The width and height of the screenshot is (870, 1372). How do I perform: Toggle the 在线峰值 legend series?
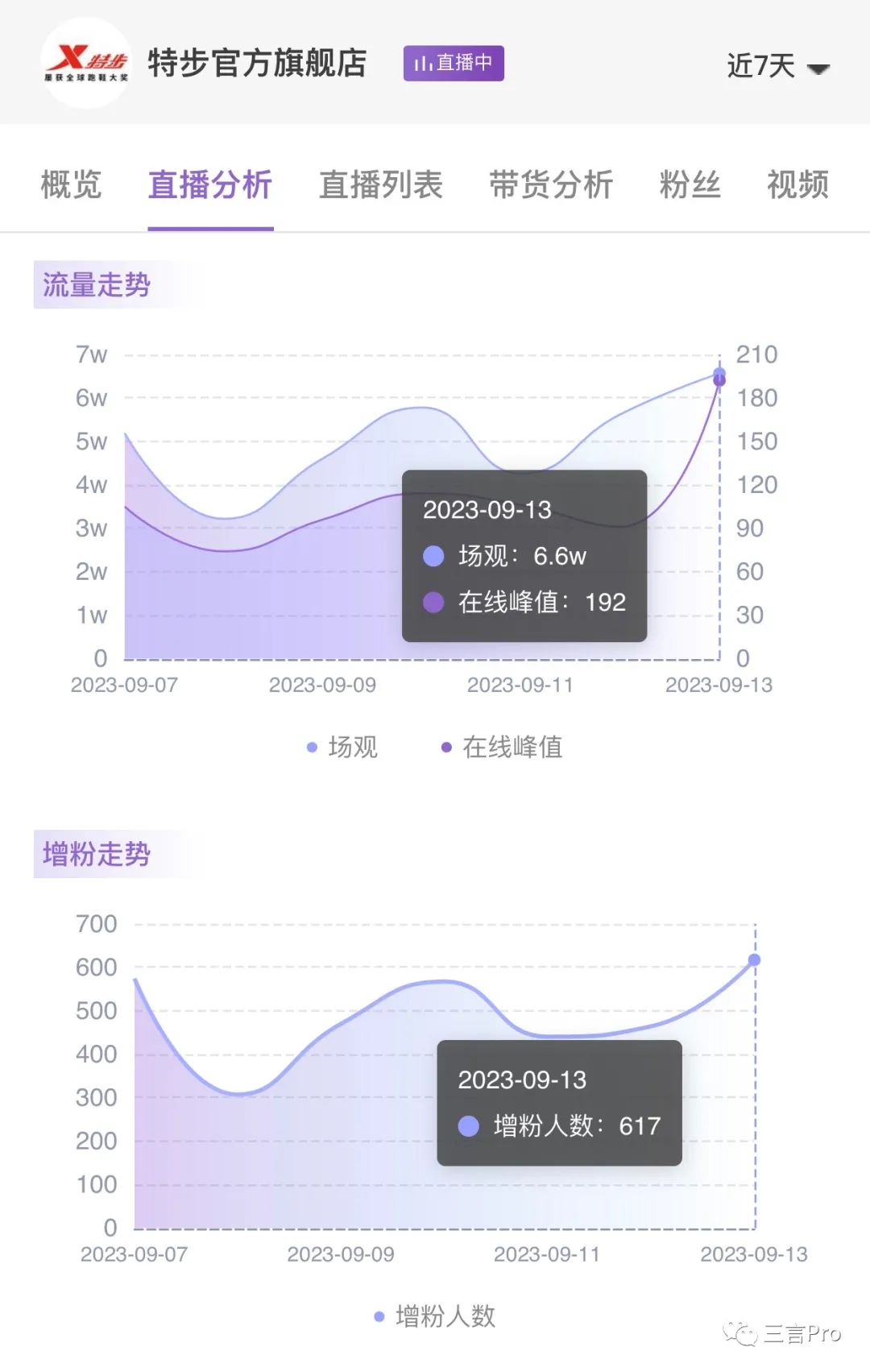pos(502,747)
